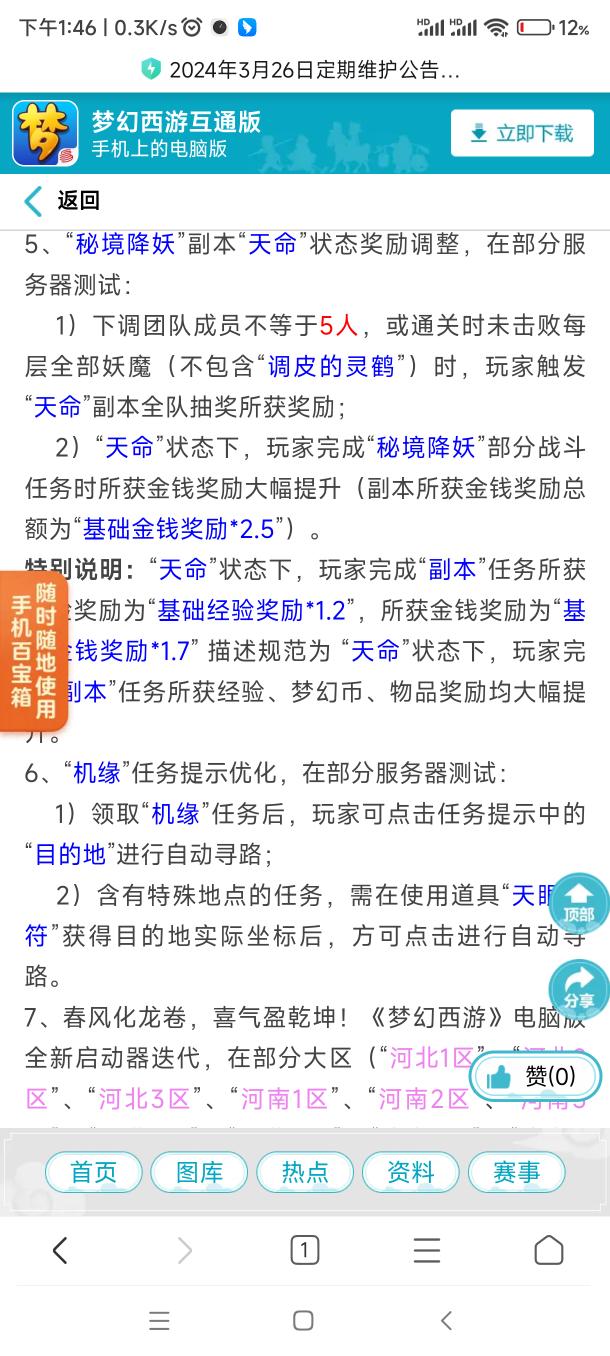610x1356 pixels.
Task: Share this page via the 分享 button
Action: (579, 988)
